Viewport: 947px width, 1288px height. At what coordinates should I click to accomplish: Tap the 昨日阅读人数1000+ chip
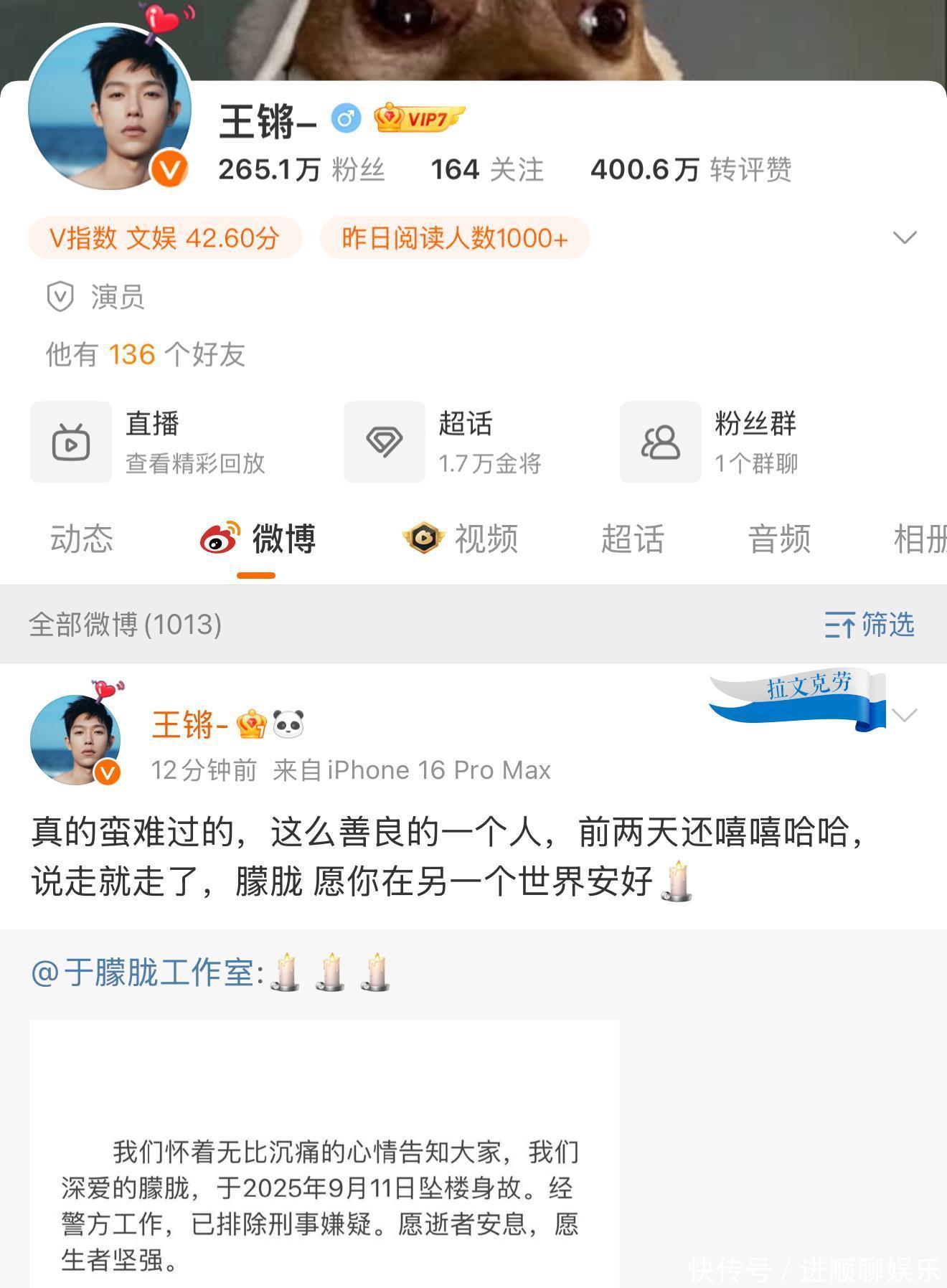(x=454, y=238)
